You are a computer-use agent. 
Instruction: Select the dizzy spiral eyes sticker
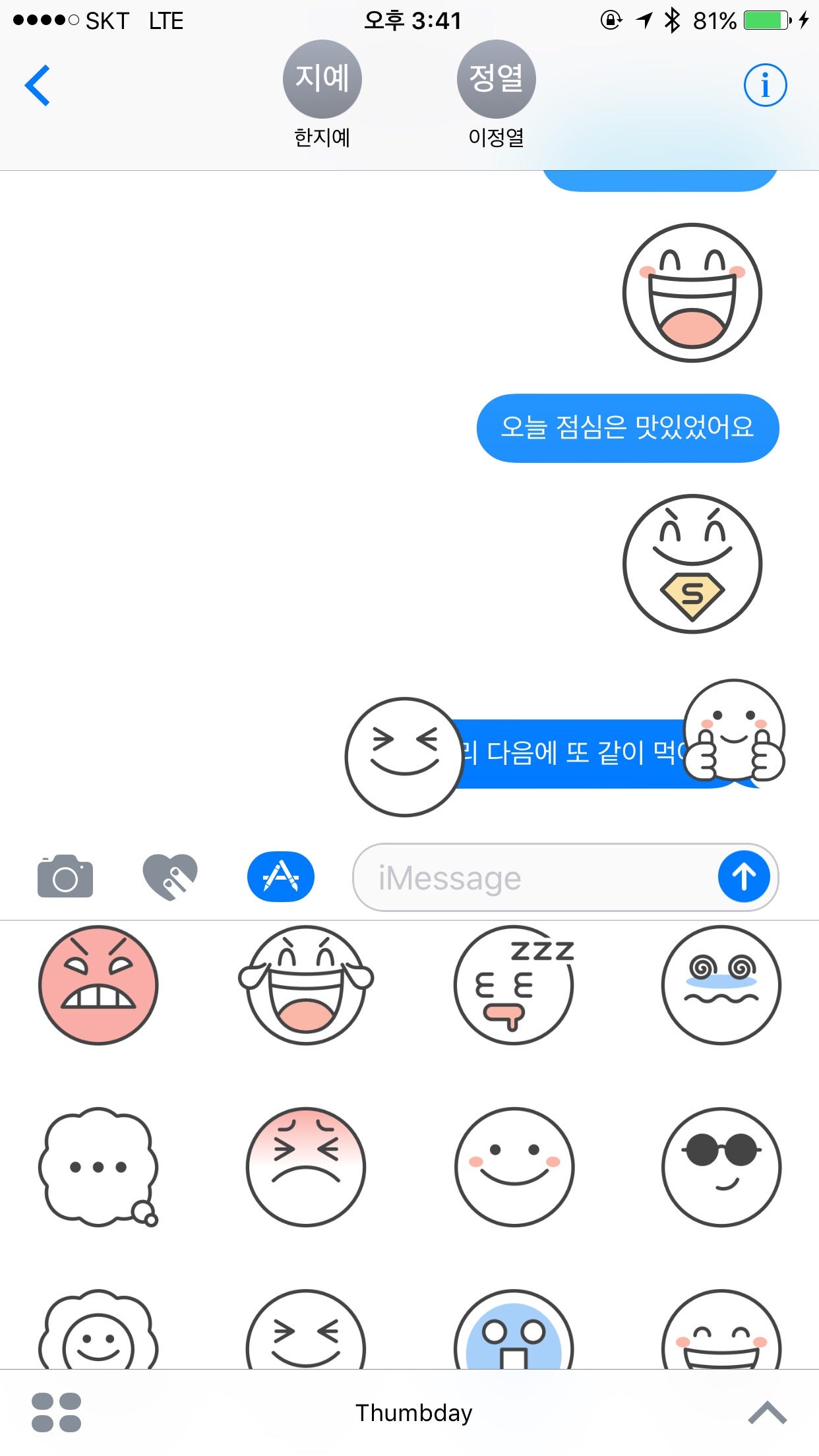(x=721, y=985)
